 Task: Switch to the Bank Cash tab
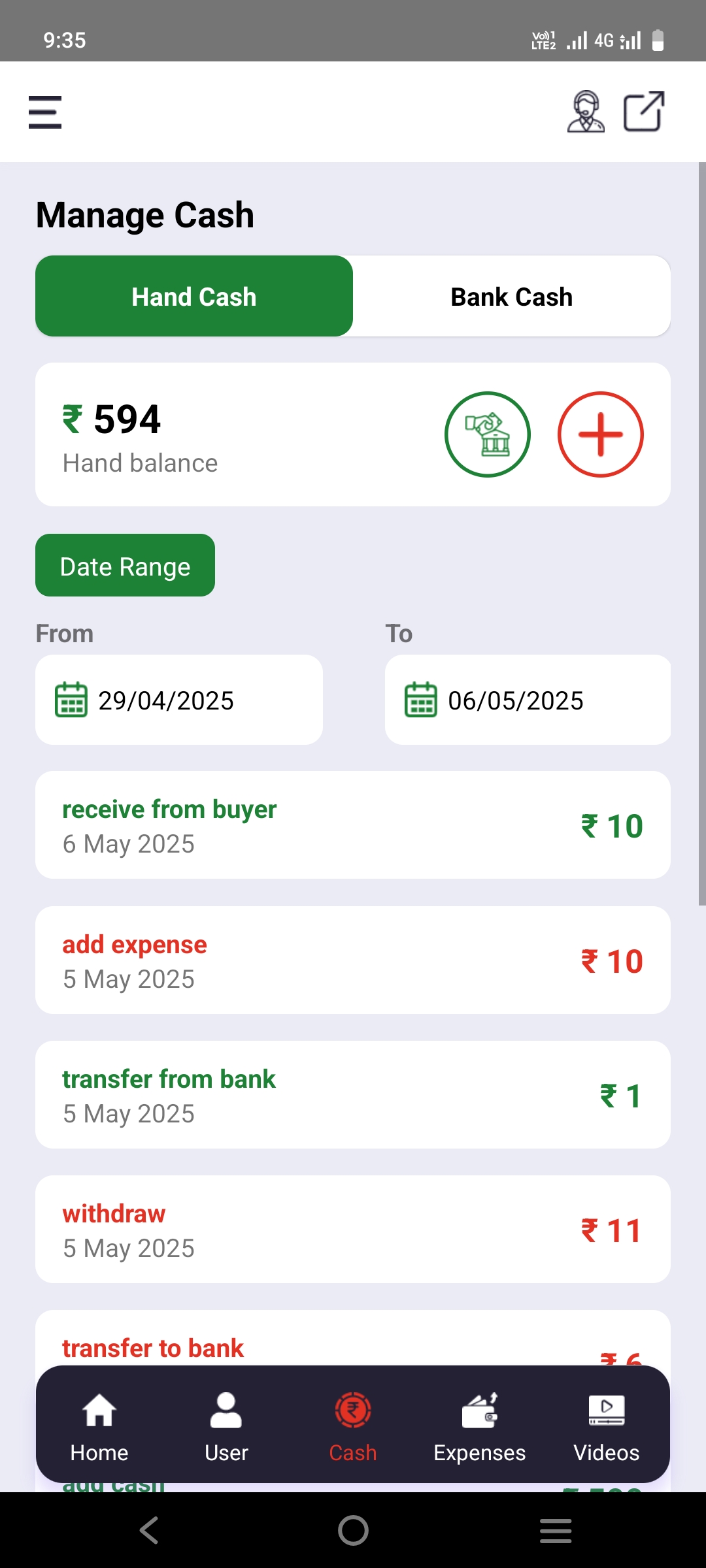[511, 297]
